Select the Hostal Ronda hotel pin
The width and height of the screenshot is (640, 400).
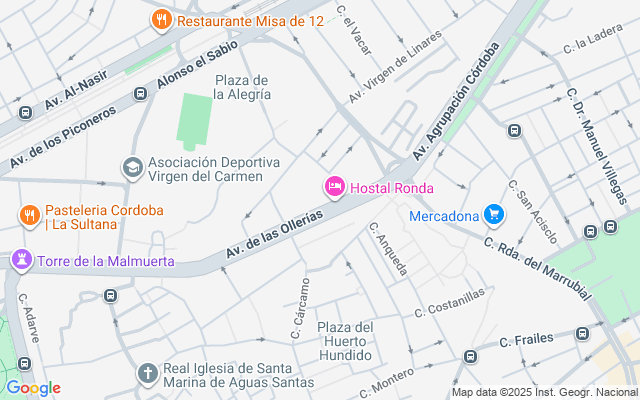point(334,186)
